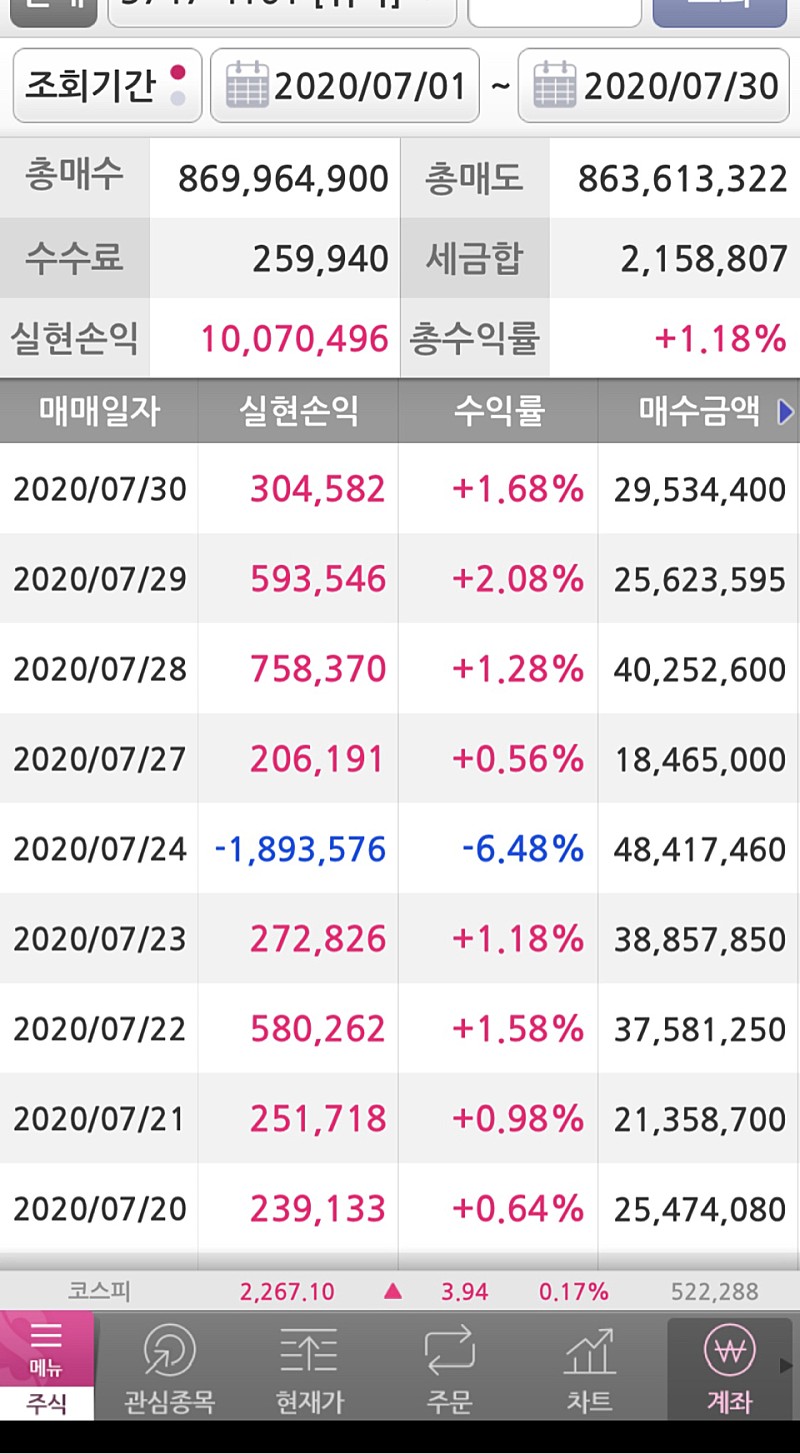Show more tabs with the bottom bar arrow
Viewport: 800px width, 1454px height.
pos(786,1365)
